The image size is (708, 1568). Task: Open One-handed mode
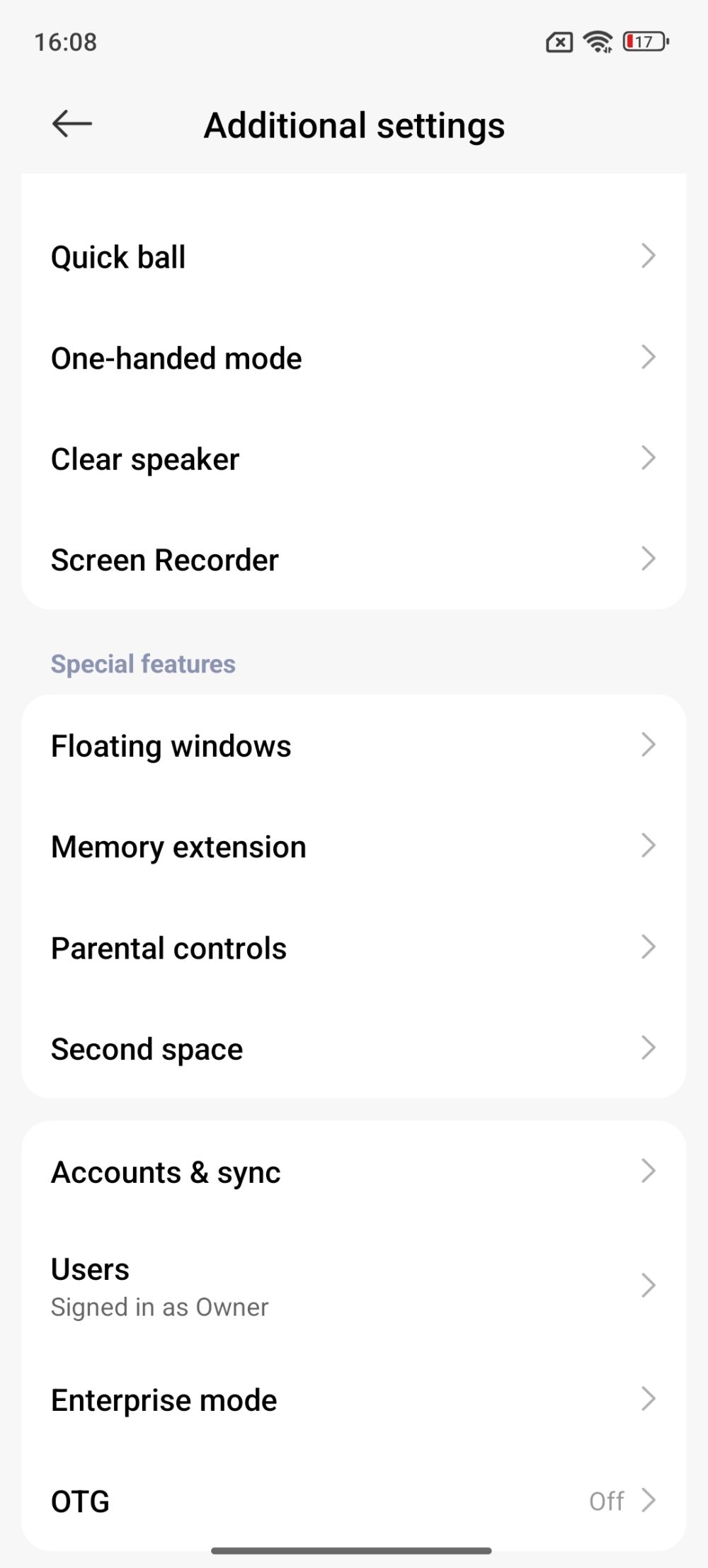[353, 358]
